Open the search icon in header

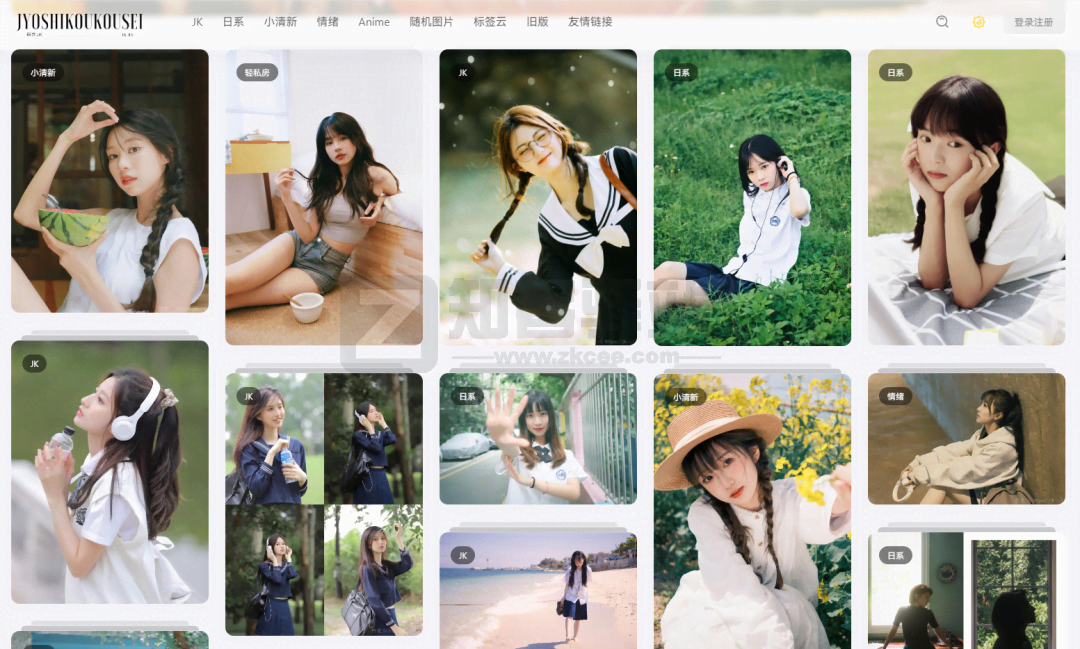(942, 22)
